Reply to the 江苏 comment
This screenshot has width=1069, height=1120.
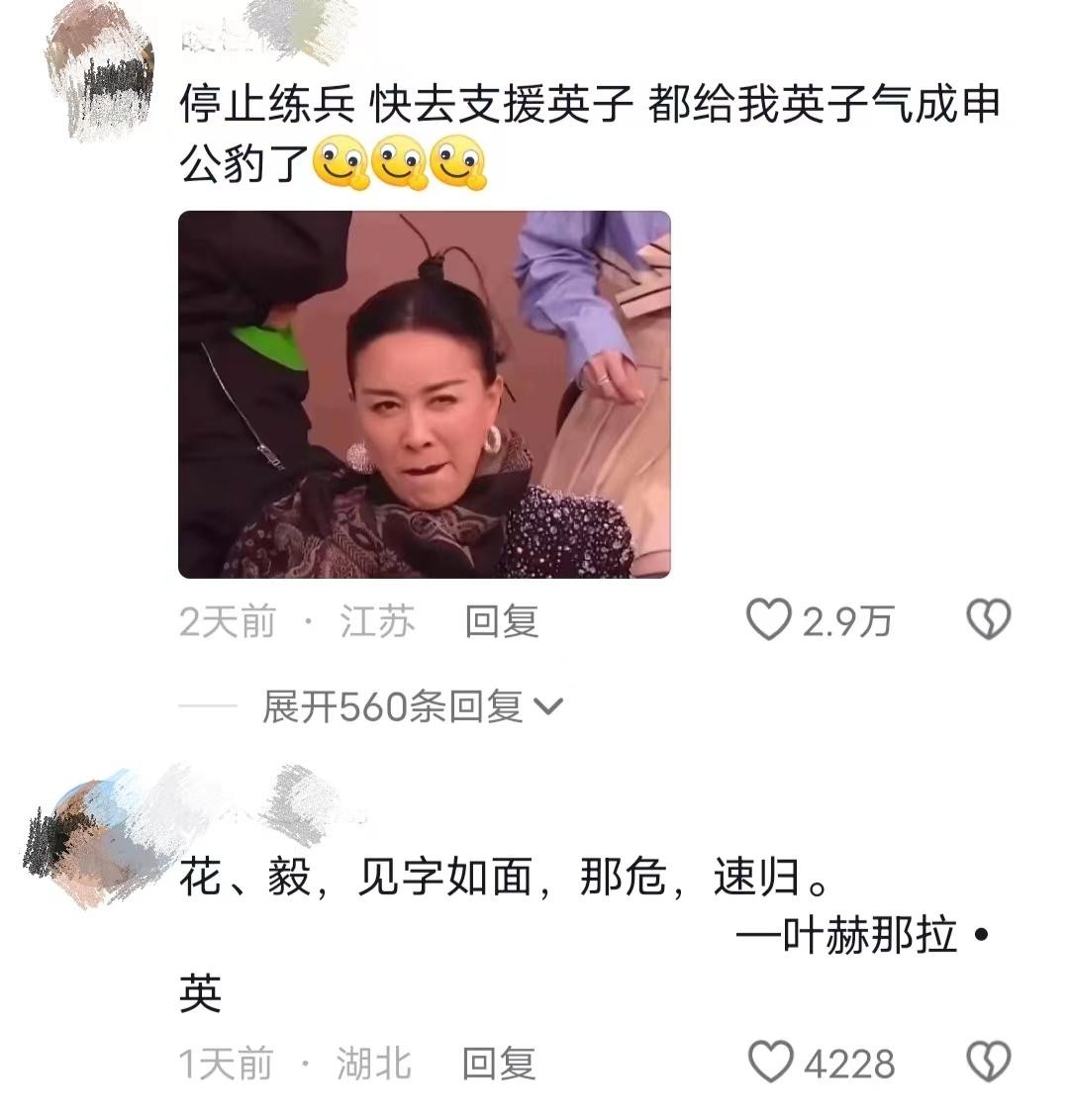click(502, 622)
